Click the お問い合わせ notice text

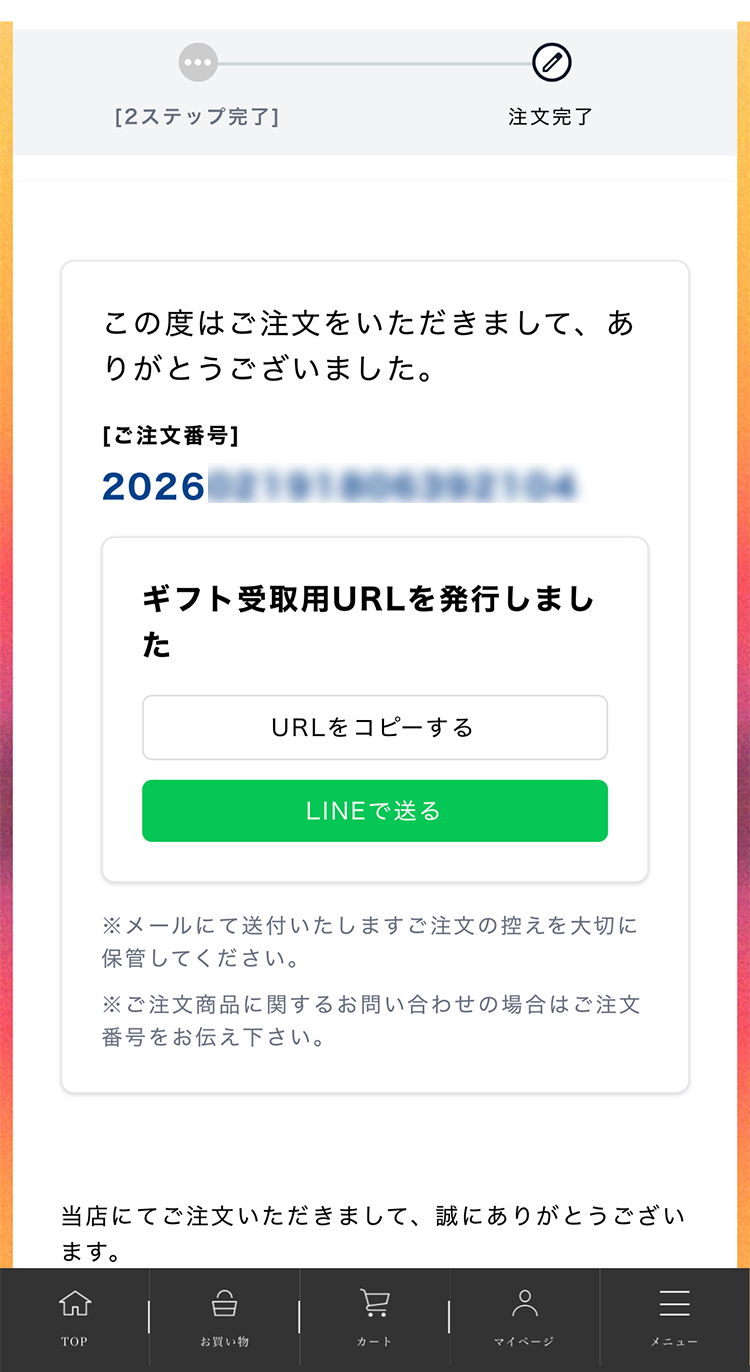373,1021
